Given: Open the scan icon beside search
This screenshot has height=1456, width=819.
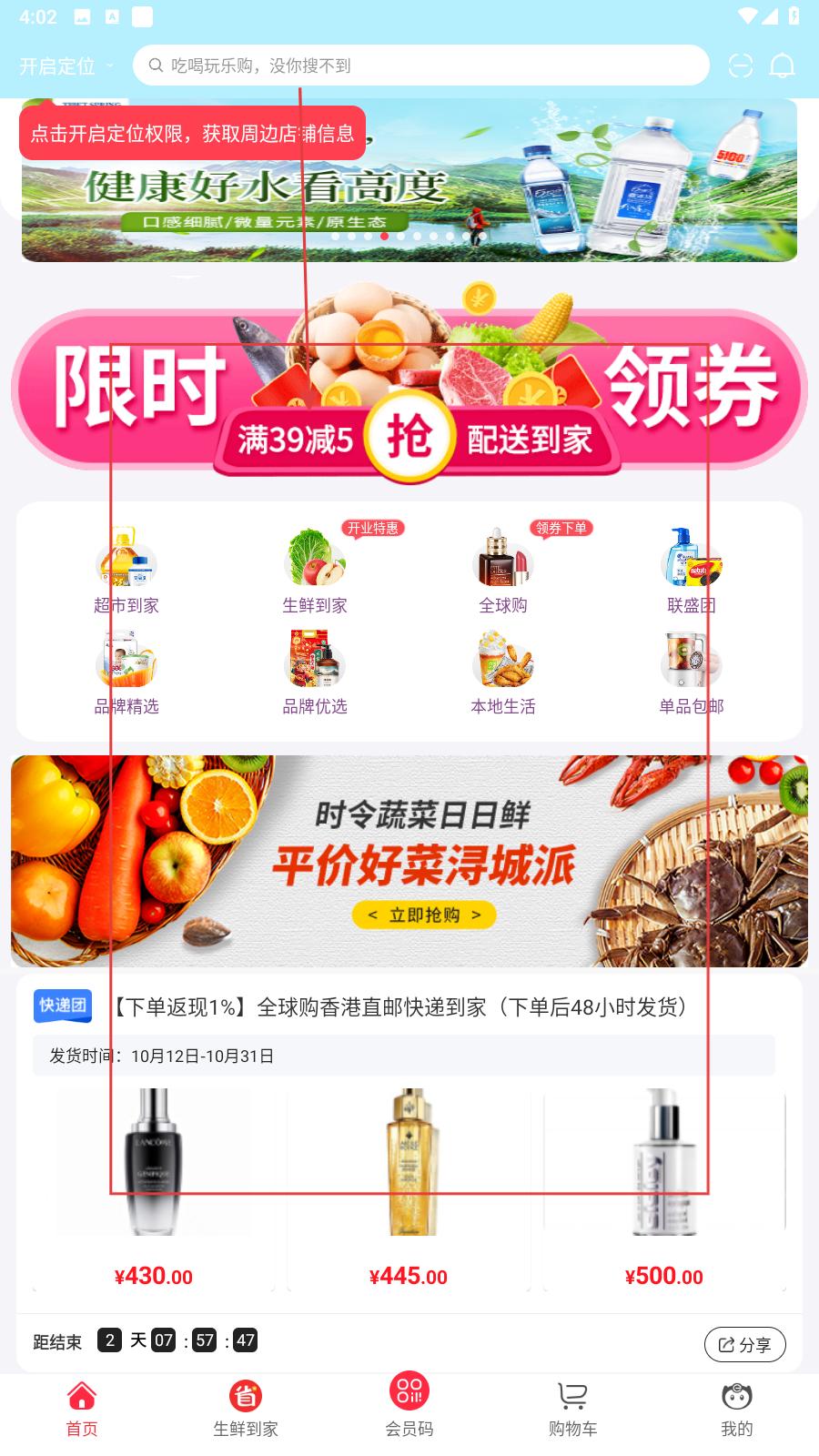Looking at the screenshot, I should click(741, 66).
